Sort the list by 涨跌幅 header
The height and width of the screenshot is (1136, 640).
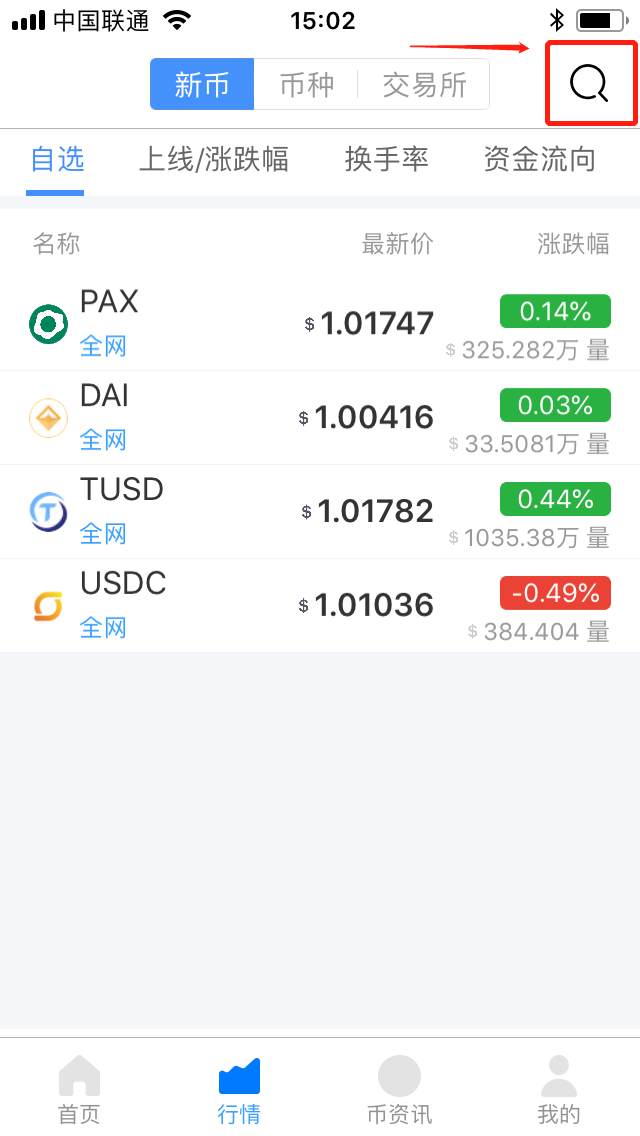point(573,244)
